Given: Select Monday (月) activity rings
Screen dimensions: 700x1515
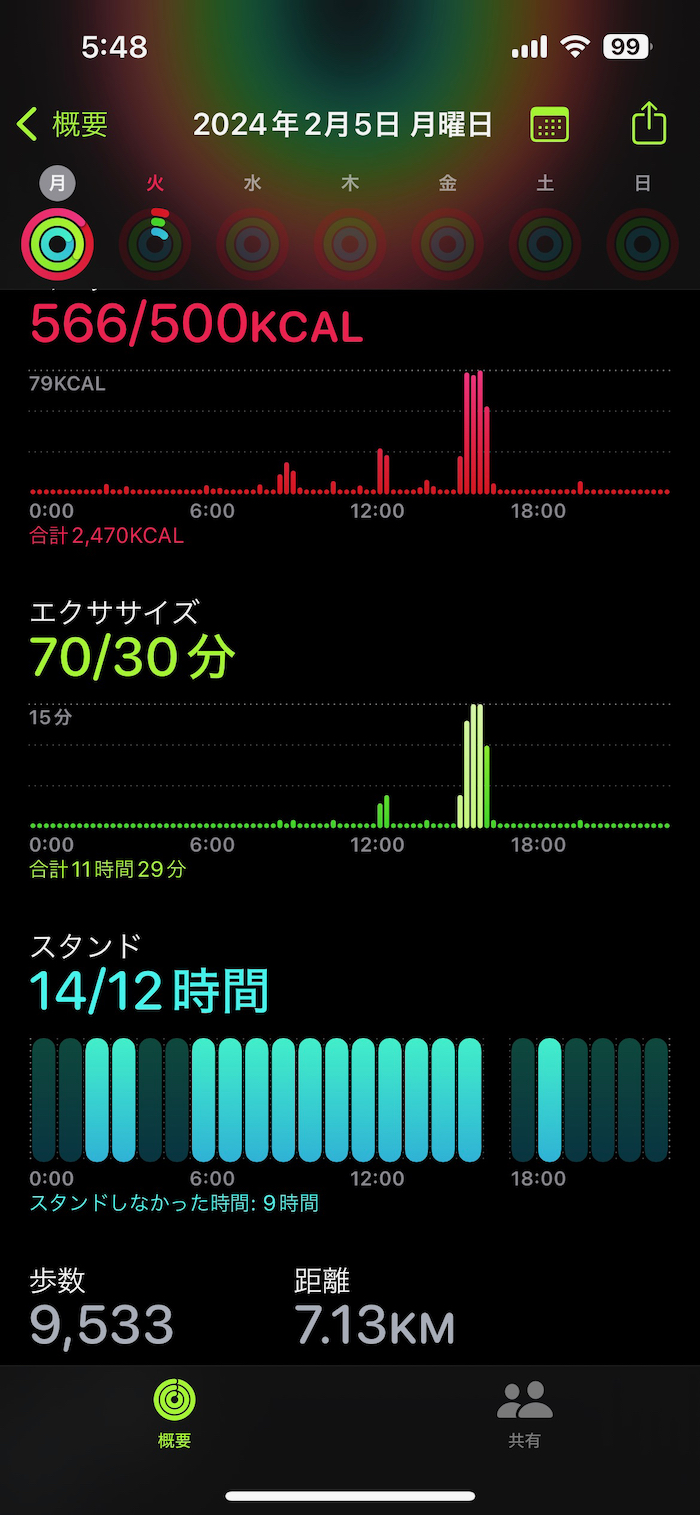Looking at the screenshot, I should click(57, 243).
